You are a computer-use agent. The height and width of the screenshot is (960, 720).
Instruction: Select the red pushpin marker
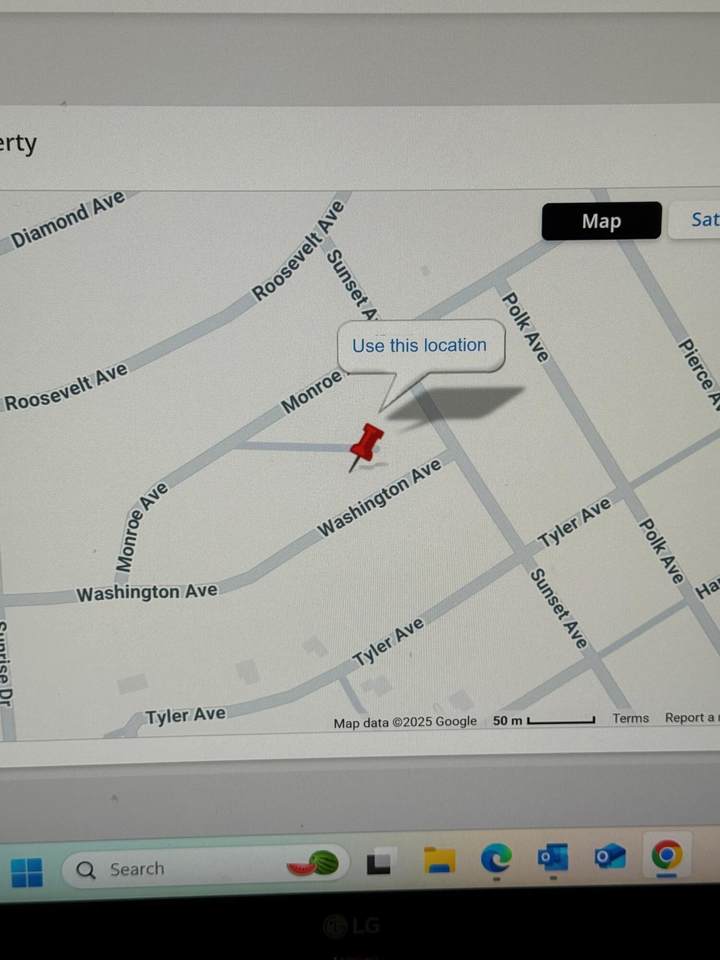coord(366,444)
